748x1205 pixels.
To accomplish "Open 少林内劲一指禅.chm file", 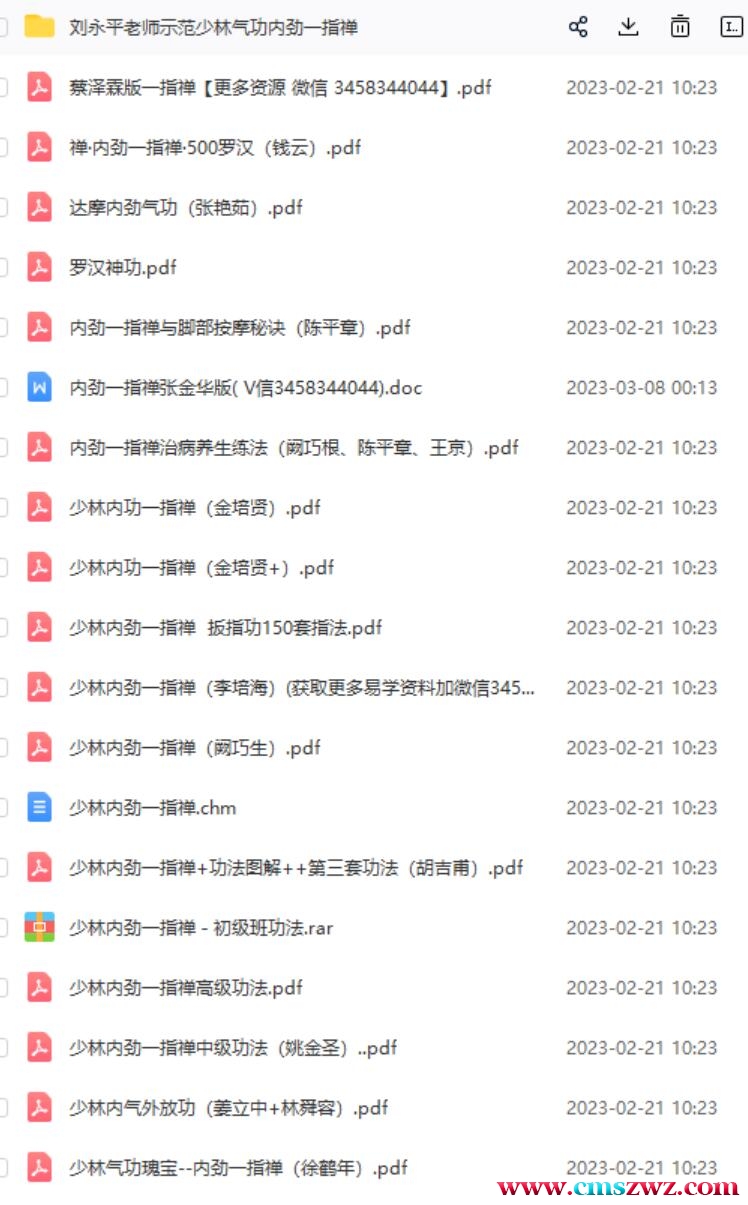I will (152, 807).
